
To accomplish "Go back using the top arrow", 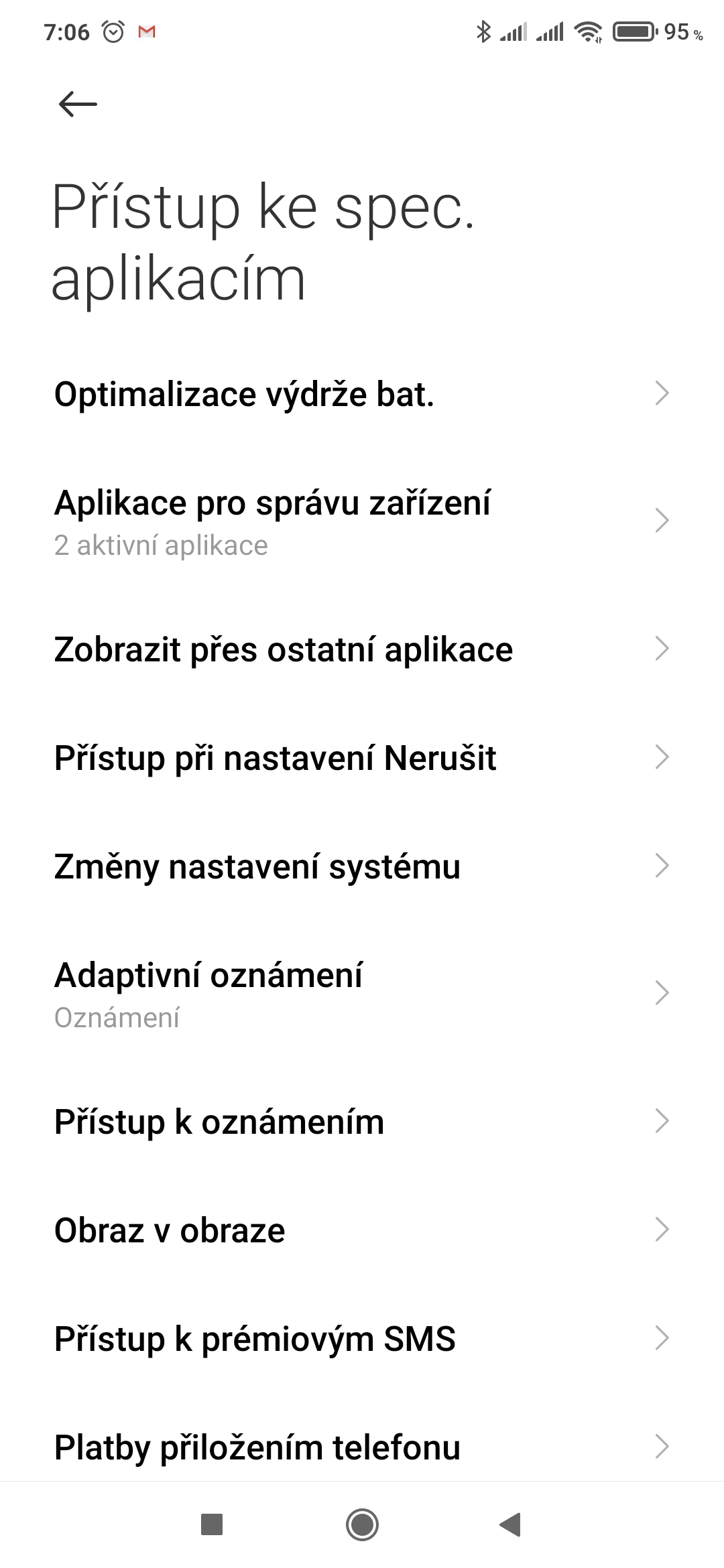I will click(x=78, y=104).
